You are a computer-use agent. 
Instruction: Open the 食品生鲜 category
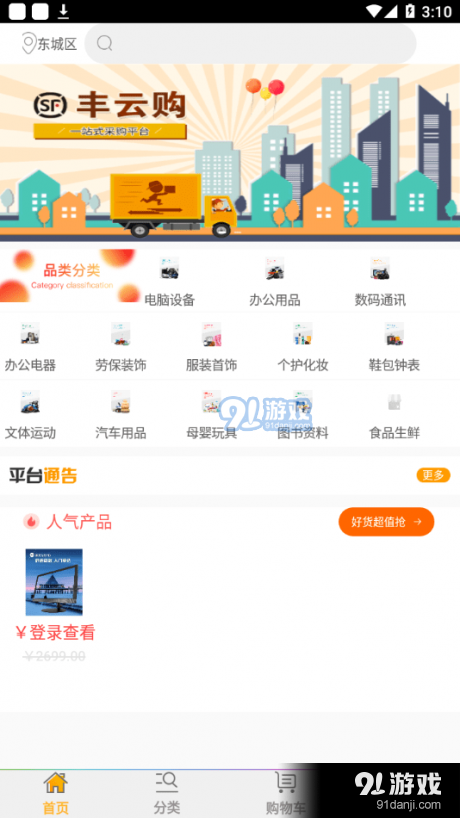(394, 414)
